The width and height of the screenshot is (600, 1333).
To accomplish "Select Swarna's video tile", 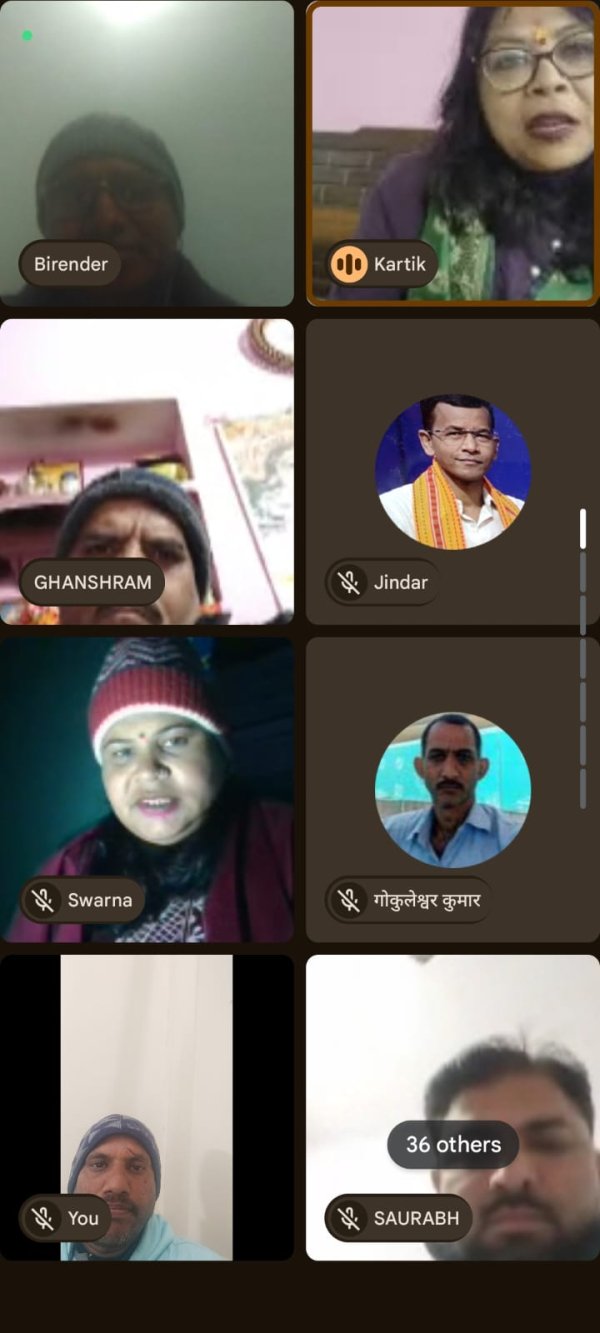I will 147,788.
